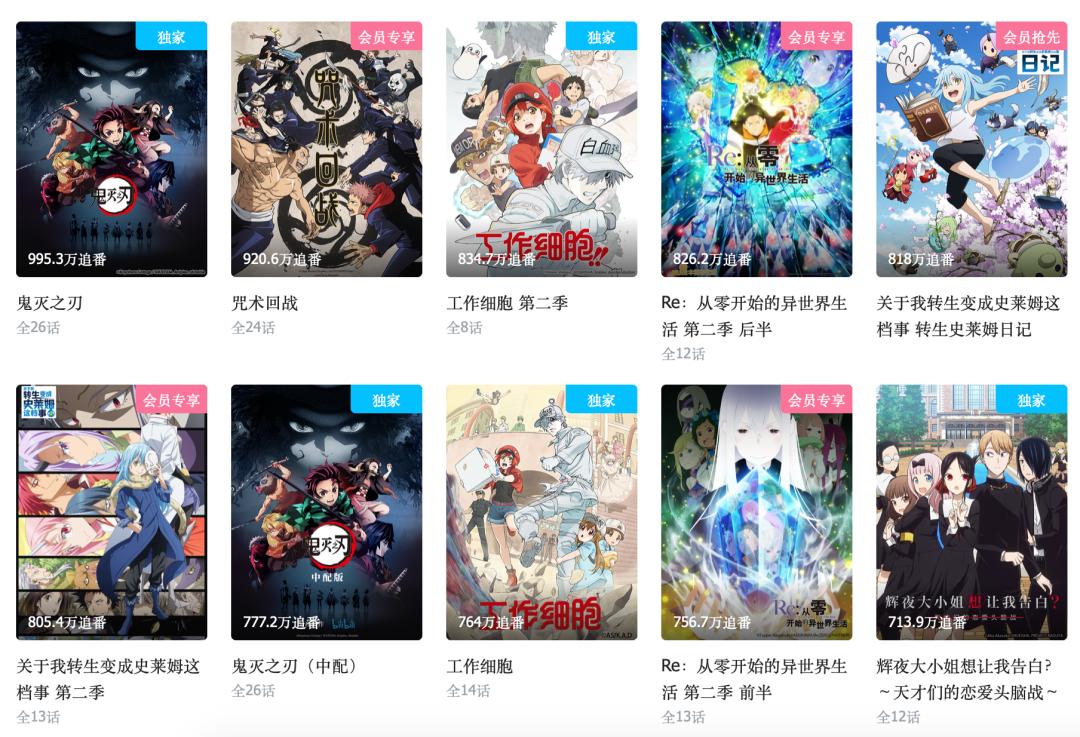Open 关于我转生变成史莱姆这档事 第二季 card
Viewport: 1080px width, 737px height.
coord(111,512)
